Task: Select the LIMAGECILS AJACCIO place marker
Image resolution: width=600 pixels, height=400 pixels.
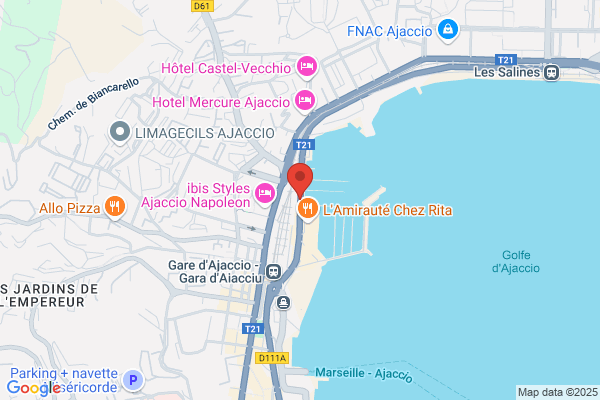Action: click(x=120, y=132)
